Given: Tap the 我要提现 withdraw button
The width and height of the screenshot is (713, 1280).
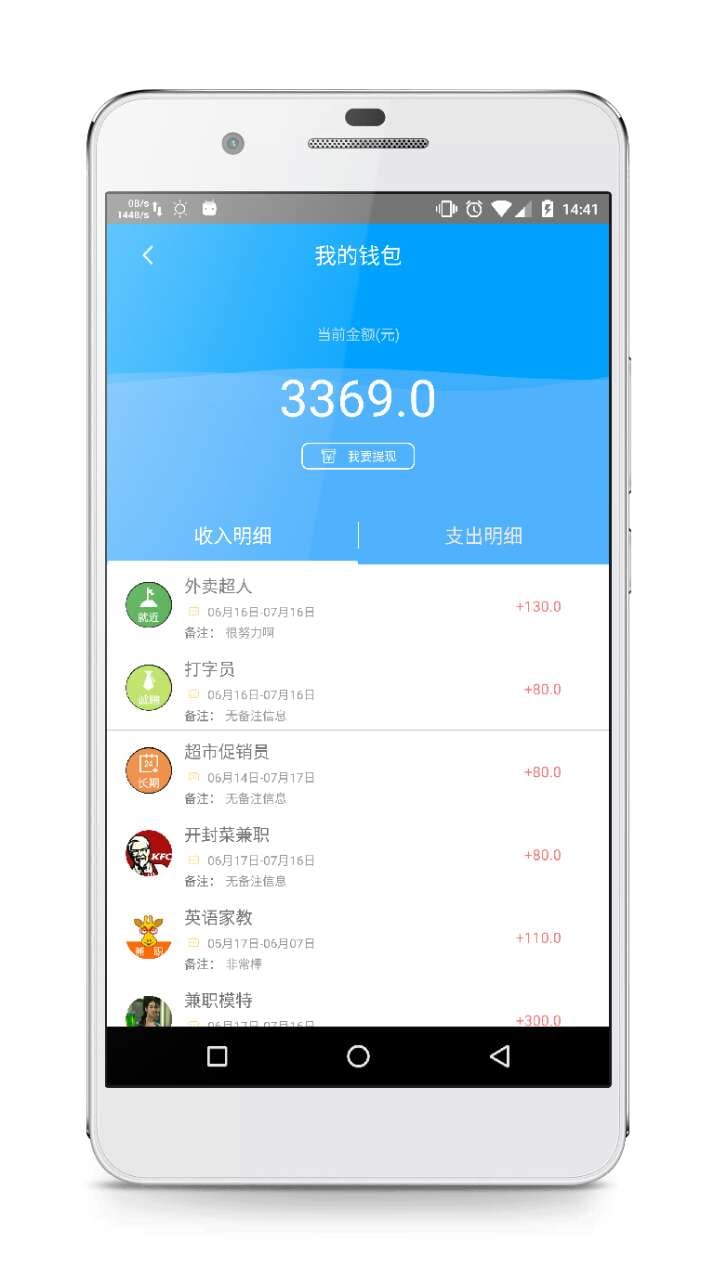Looking at the screenshot, I should point(358,456).
